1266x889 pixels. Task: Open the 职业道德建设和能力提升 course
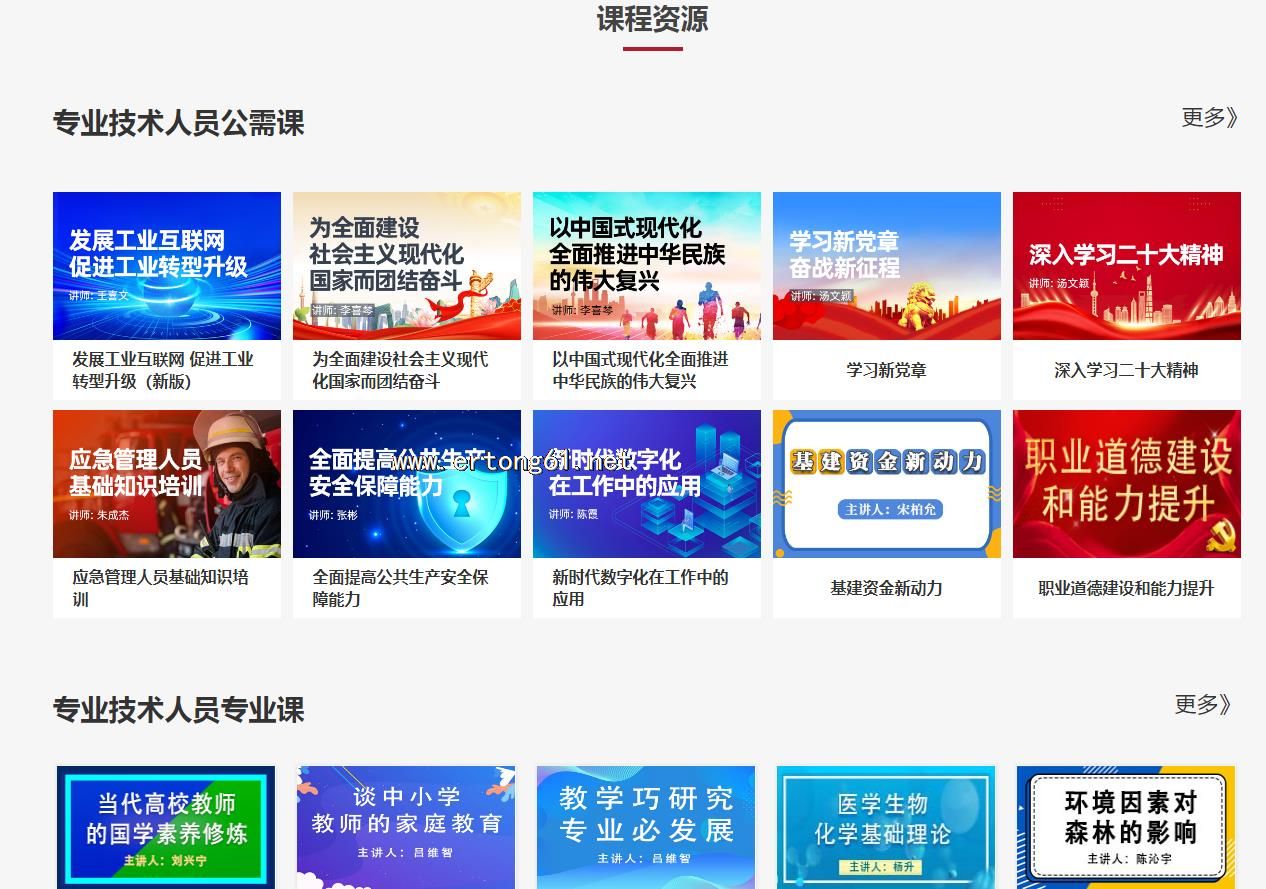coord(1126,484)
